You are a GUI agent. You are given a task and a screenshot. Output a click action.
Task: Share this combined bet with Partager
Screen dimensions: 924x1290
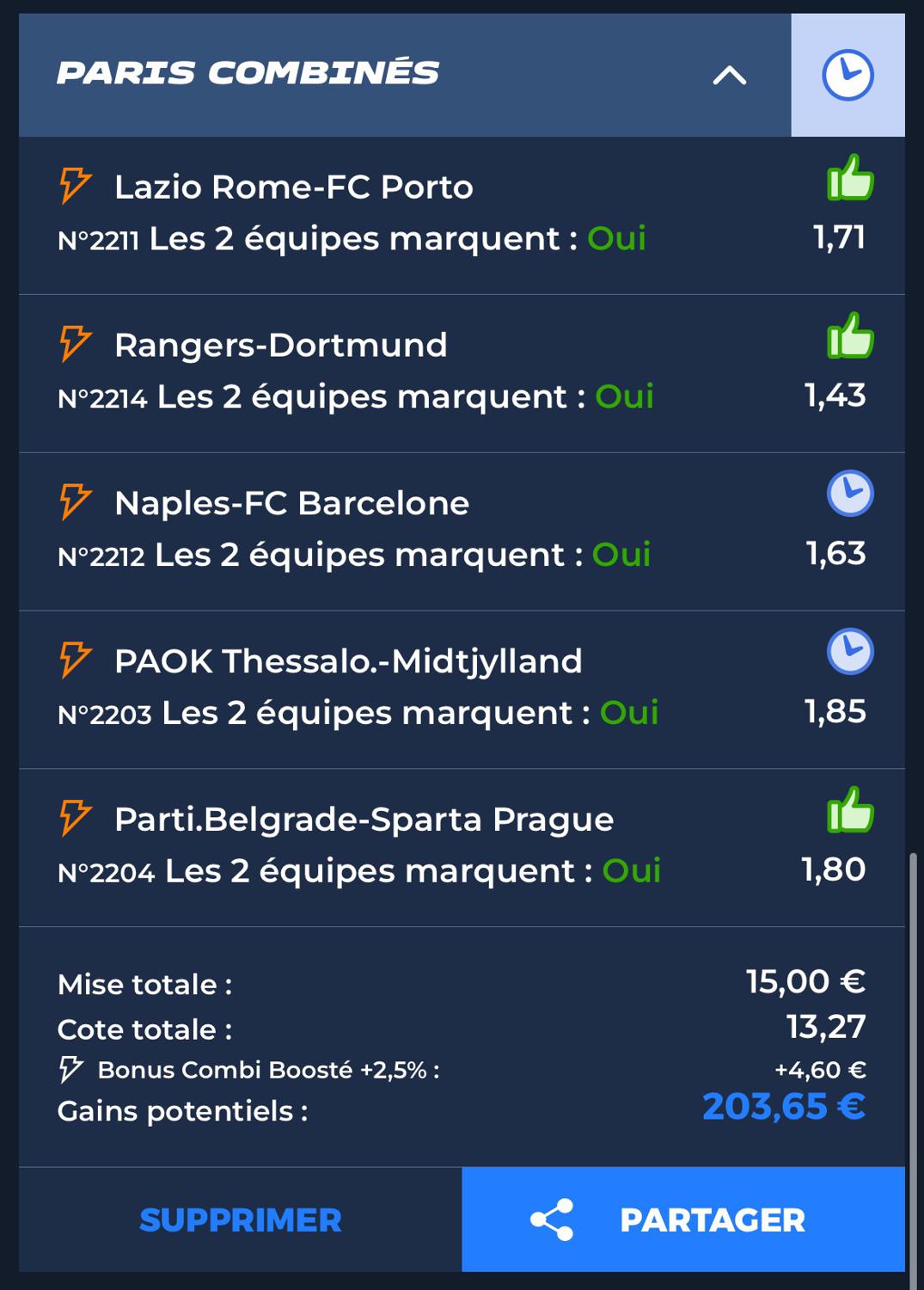(682, 1219)
